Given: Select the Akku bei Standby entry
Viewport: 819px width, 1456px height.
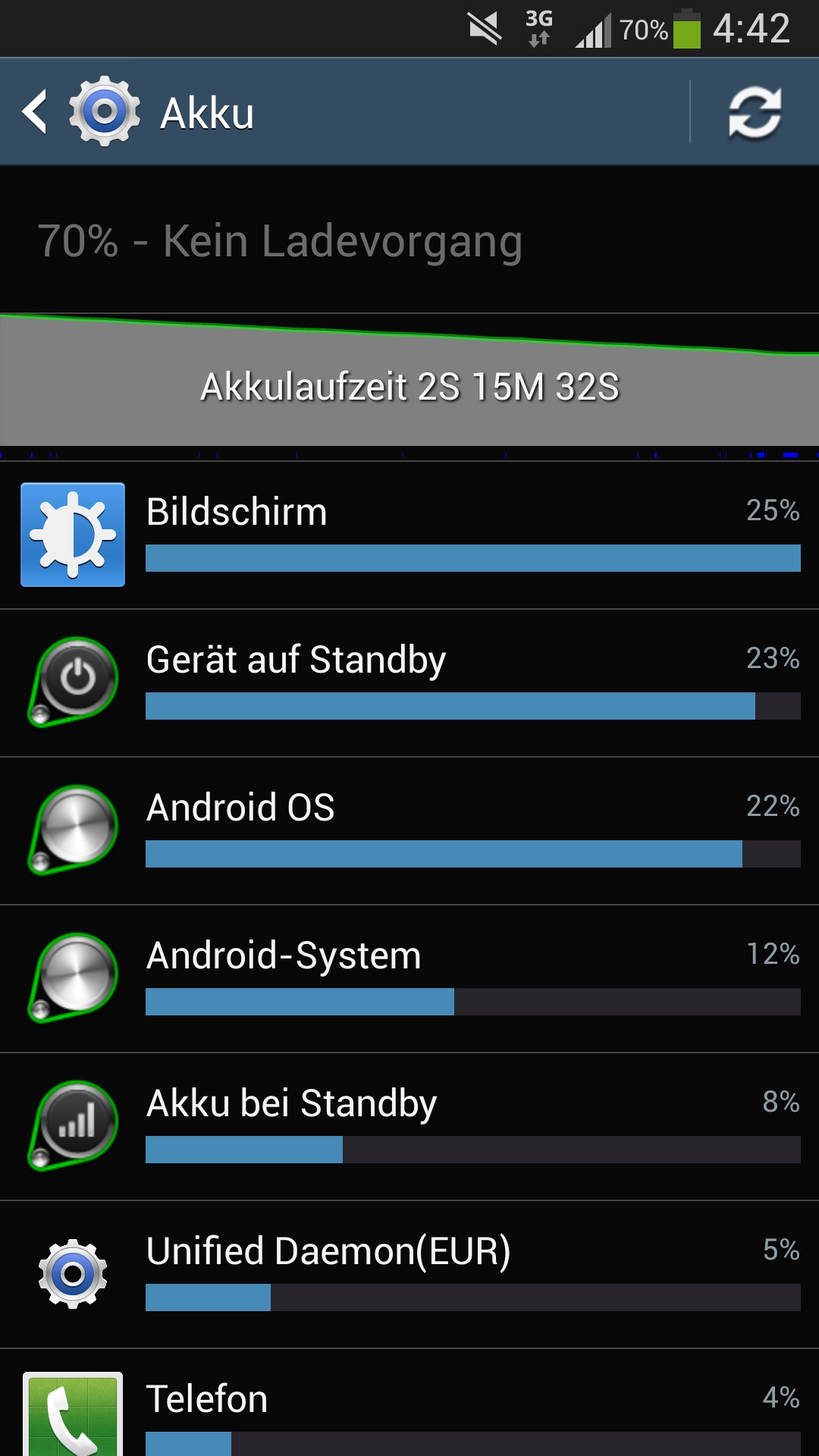Looking at the screenshot, I should point(409,1127).
